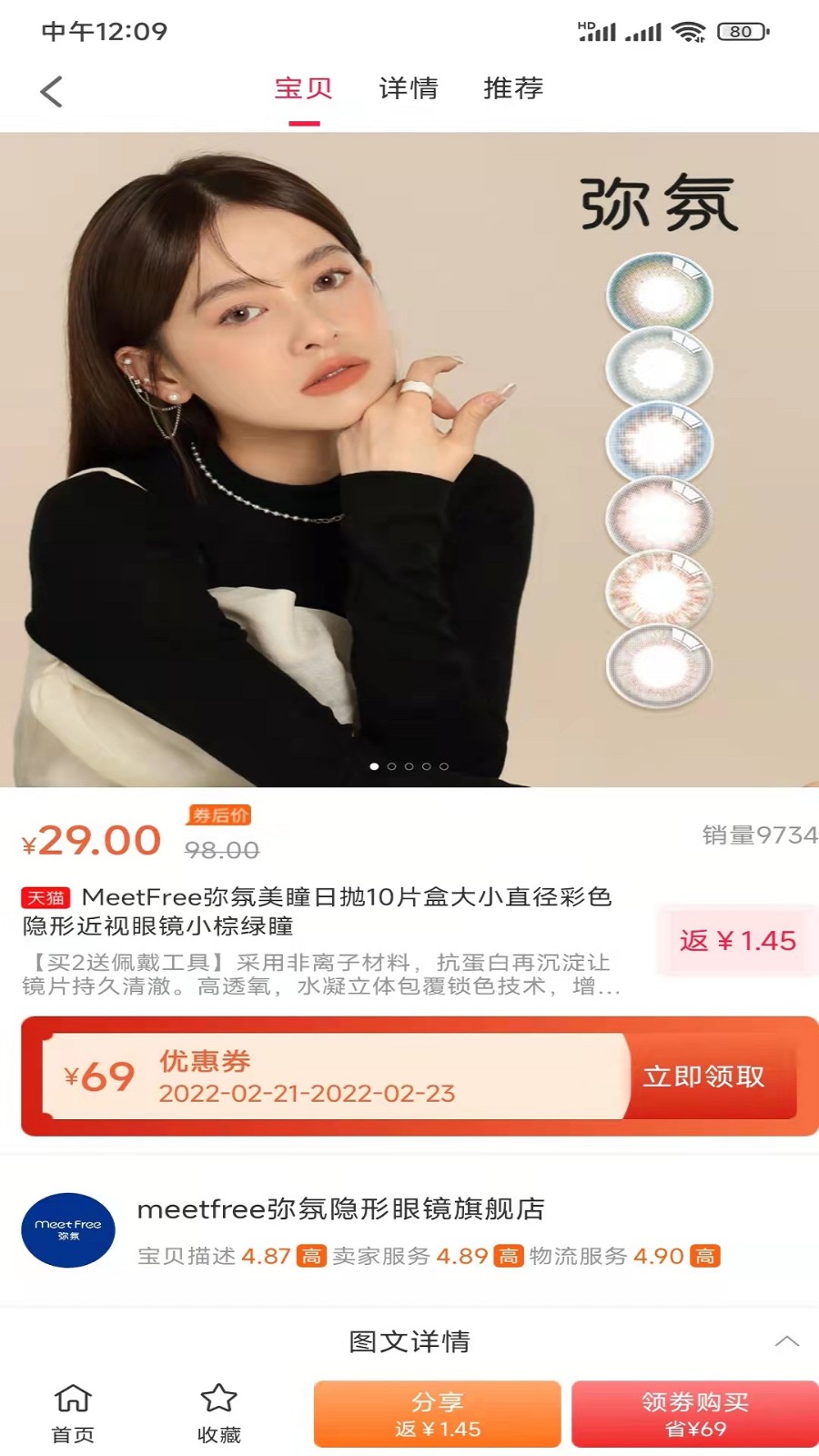Collapse the 图文详情 section chevron
Viewport: 819px width, 1456px height.
tap(786, 1341)
